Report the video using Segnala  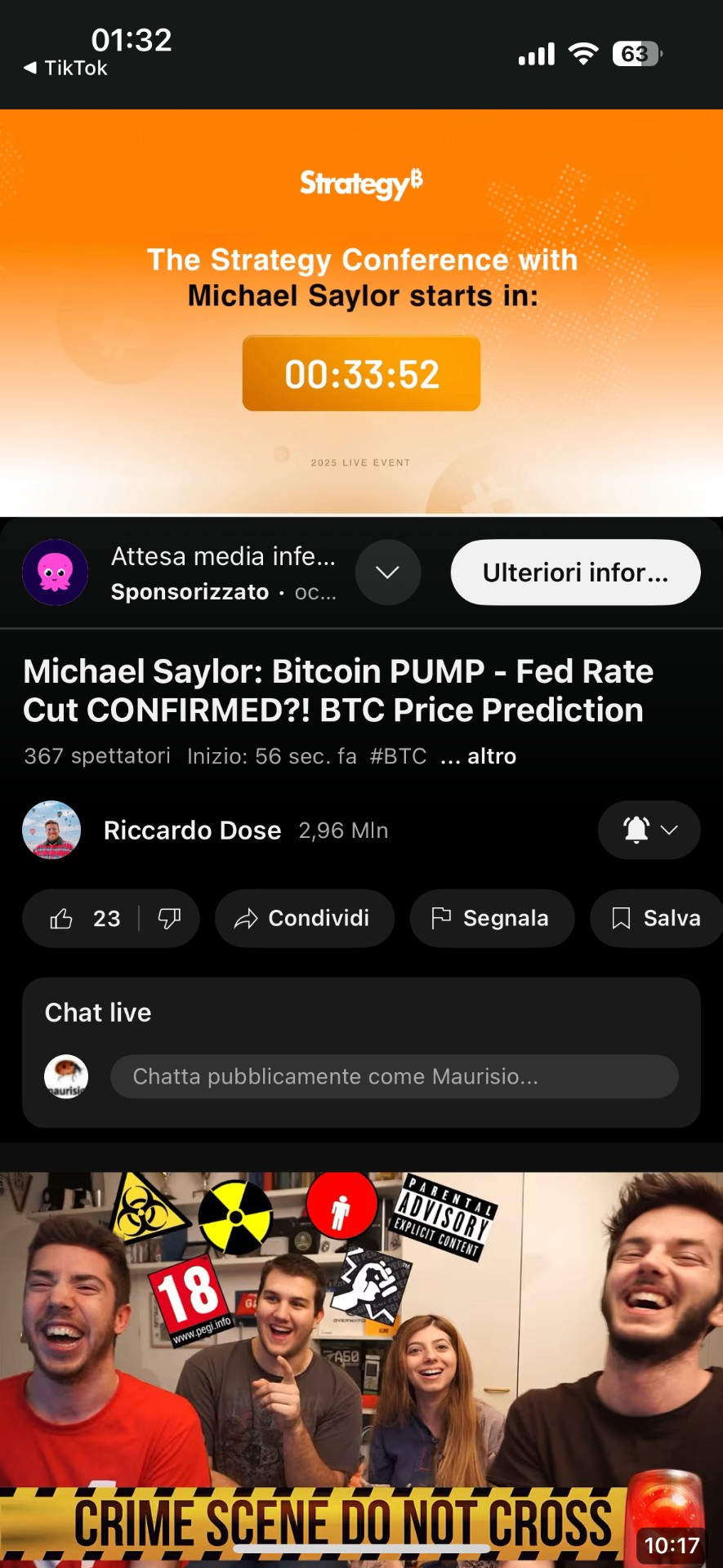pyautogui.click(x=491, y=919)
